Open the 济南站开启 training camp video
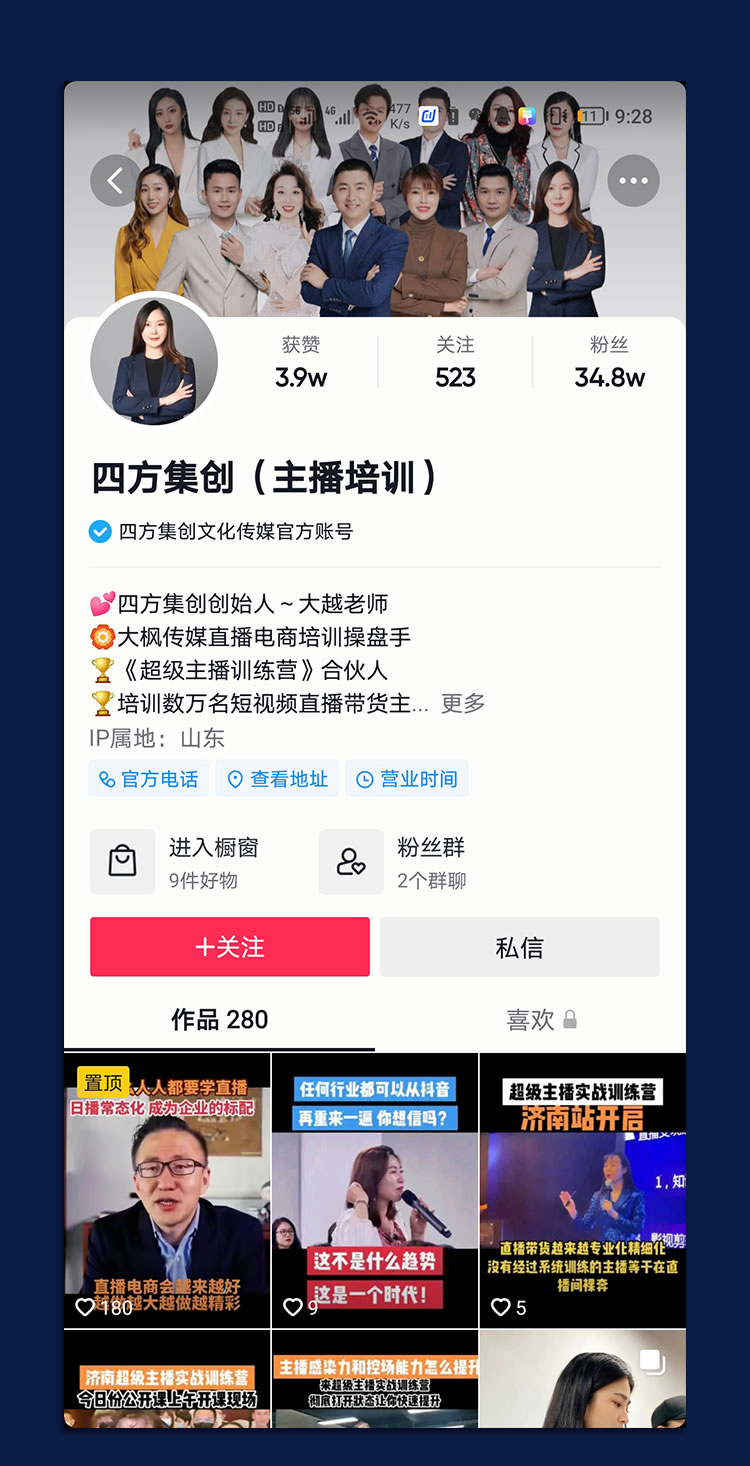The image size is (750, 1466). (583, 1190)
